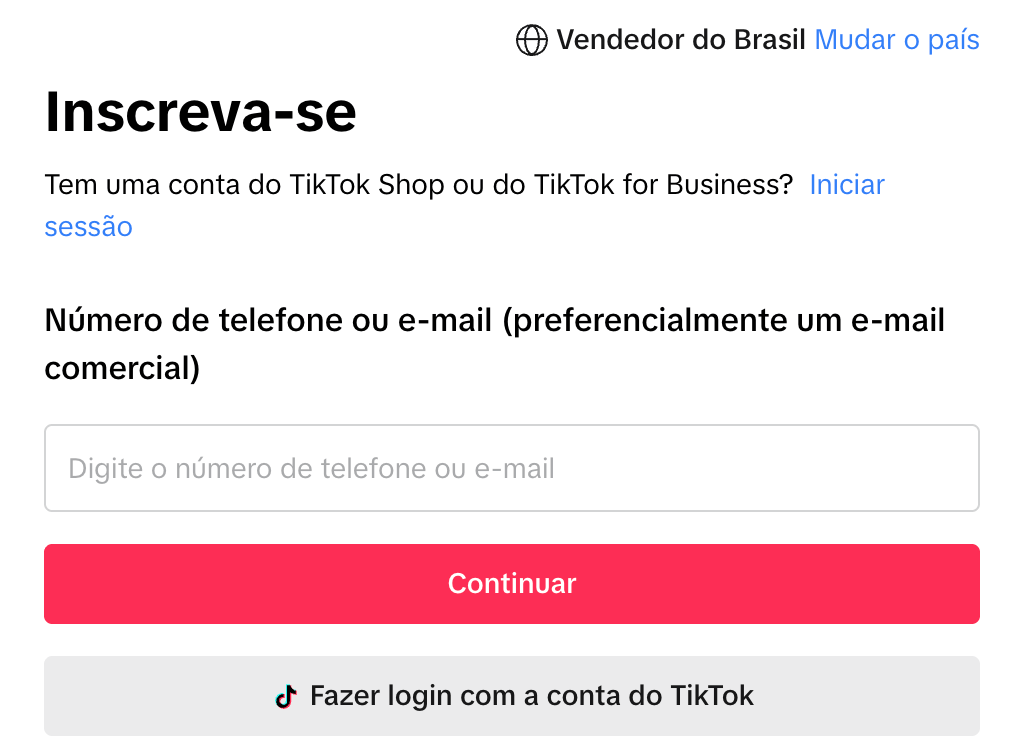Viewport: 1022px width, 756px height.
Task: Focus the phone number or e-mail field
Action: coord(511,468)
